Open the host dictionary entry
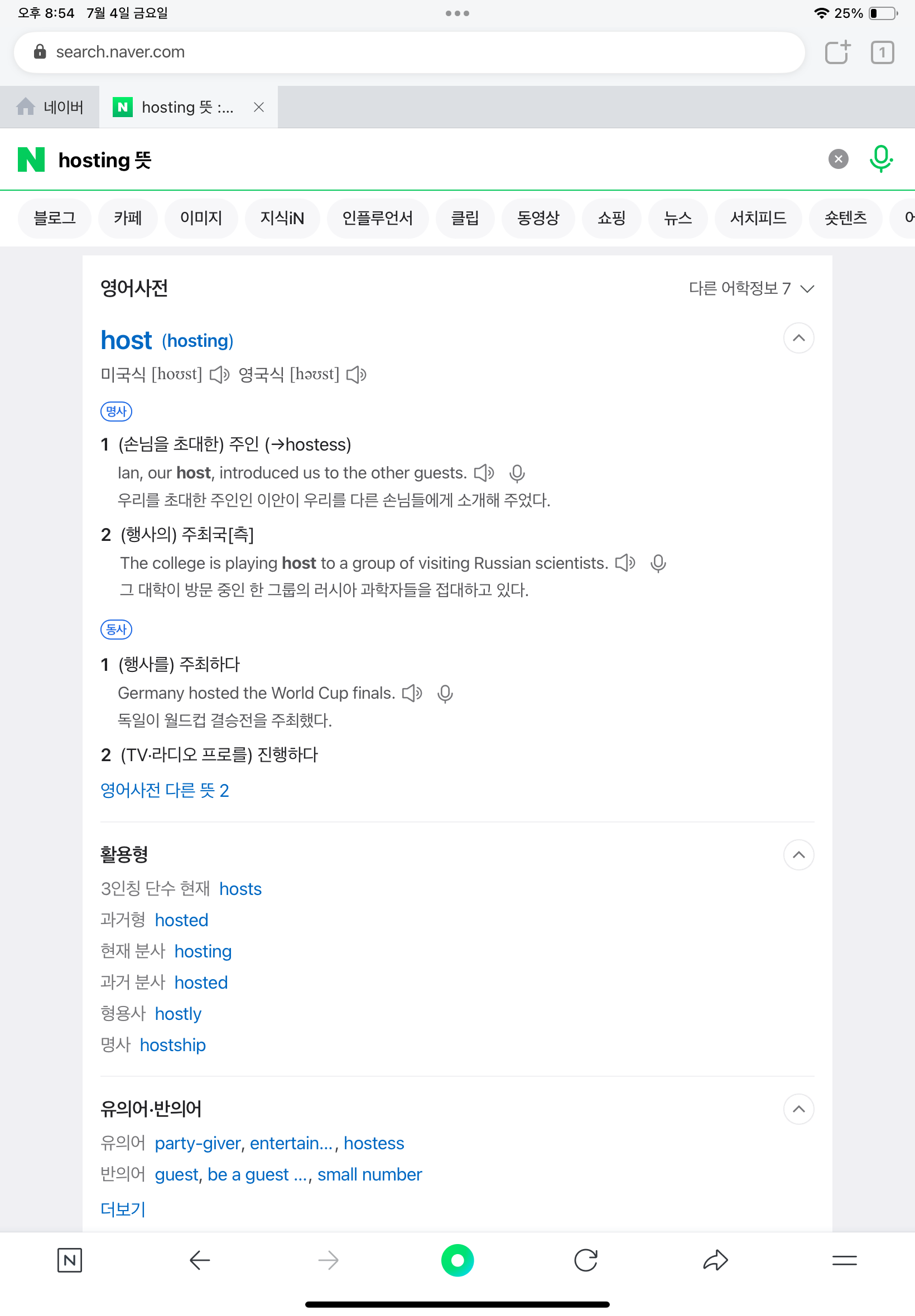 [x=126, y=340]
